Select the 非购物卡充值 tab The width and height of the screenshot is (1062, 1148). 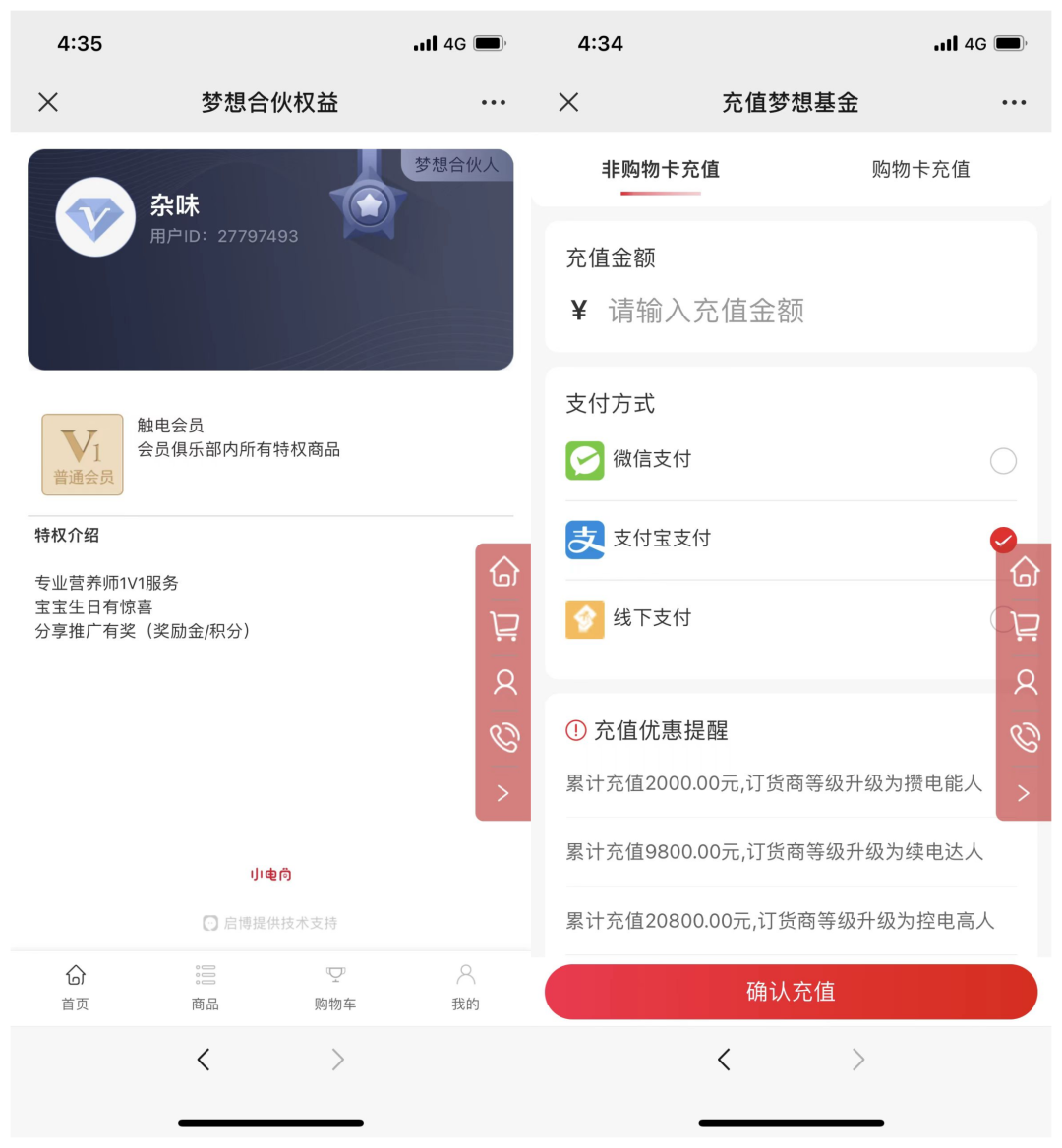click(x=660, y=170)
